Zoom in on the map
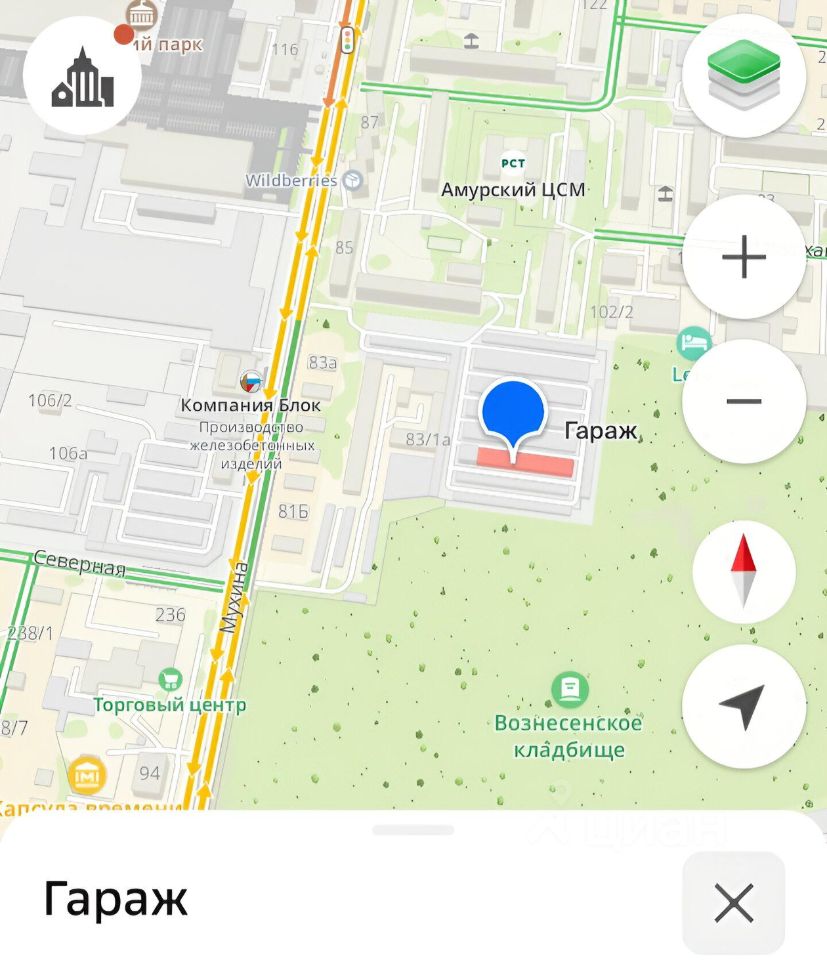827x960 pixels. tap(744, 258)
